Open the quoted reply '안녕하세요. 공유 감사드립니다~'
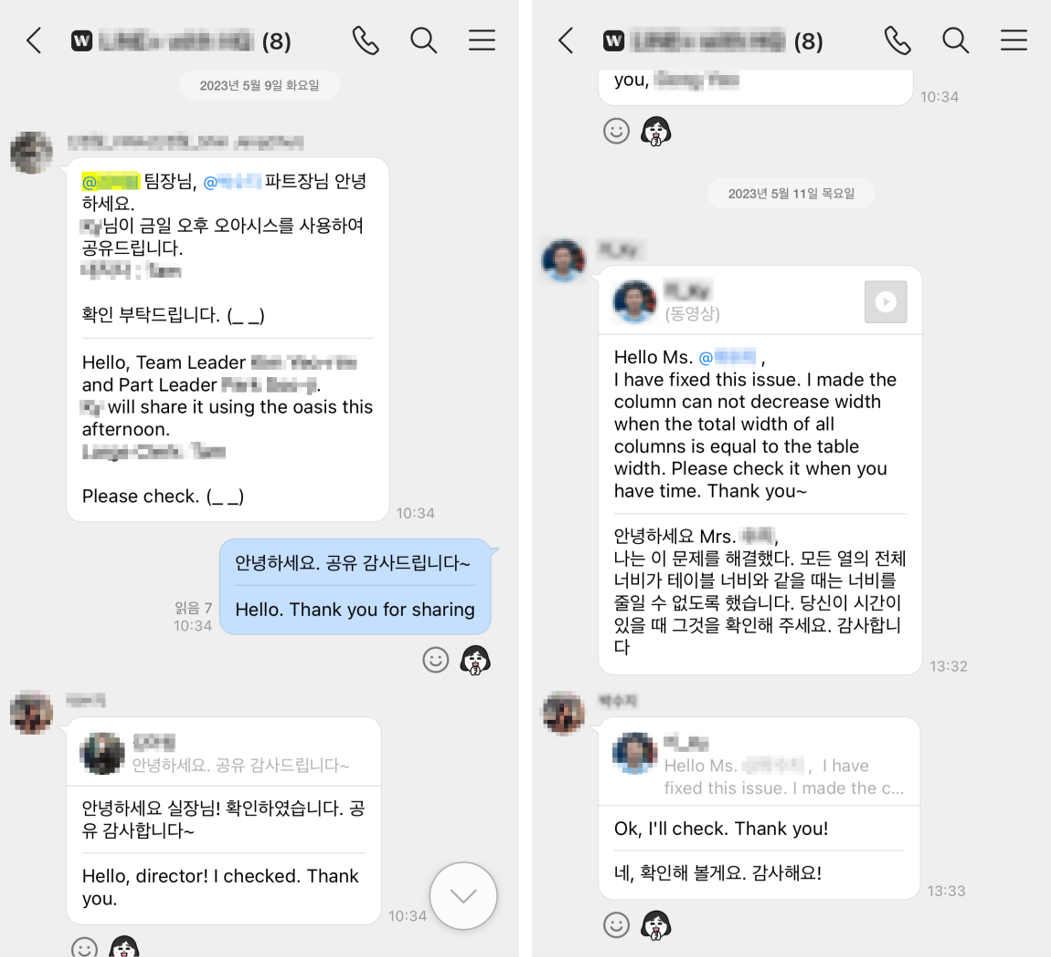Image resolution: width=1051 pixels, height=957 pixels. (224, 753)
